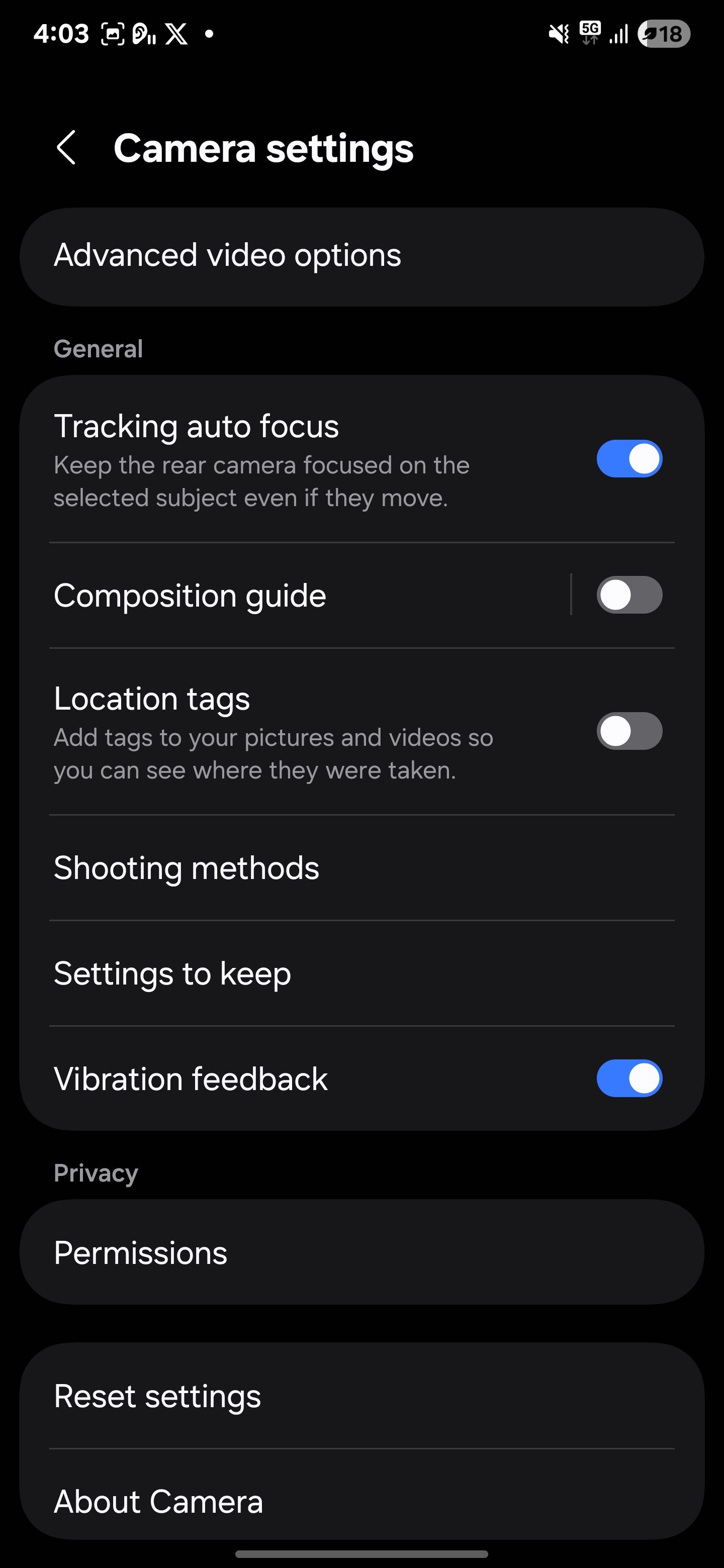Disable Vibration feedback
Image resolution: width=724 pixels, height=1568 pixels.
click(x=629, y=1078)
